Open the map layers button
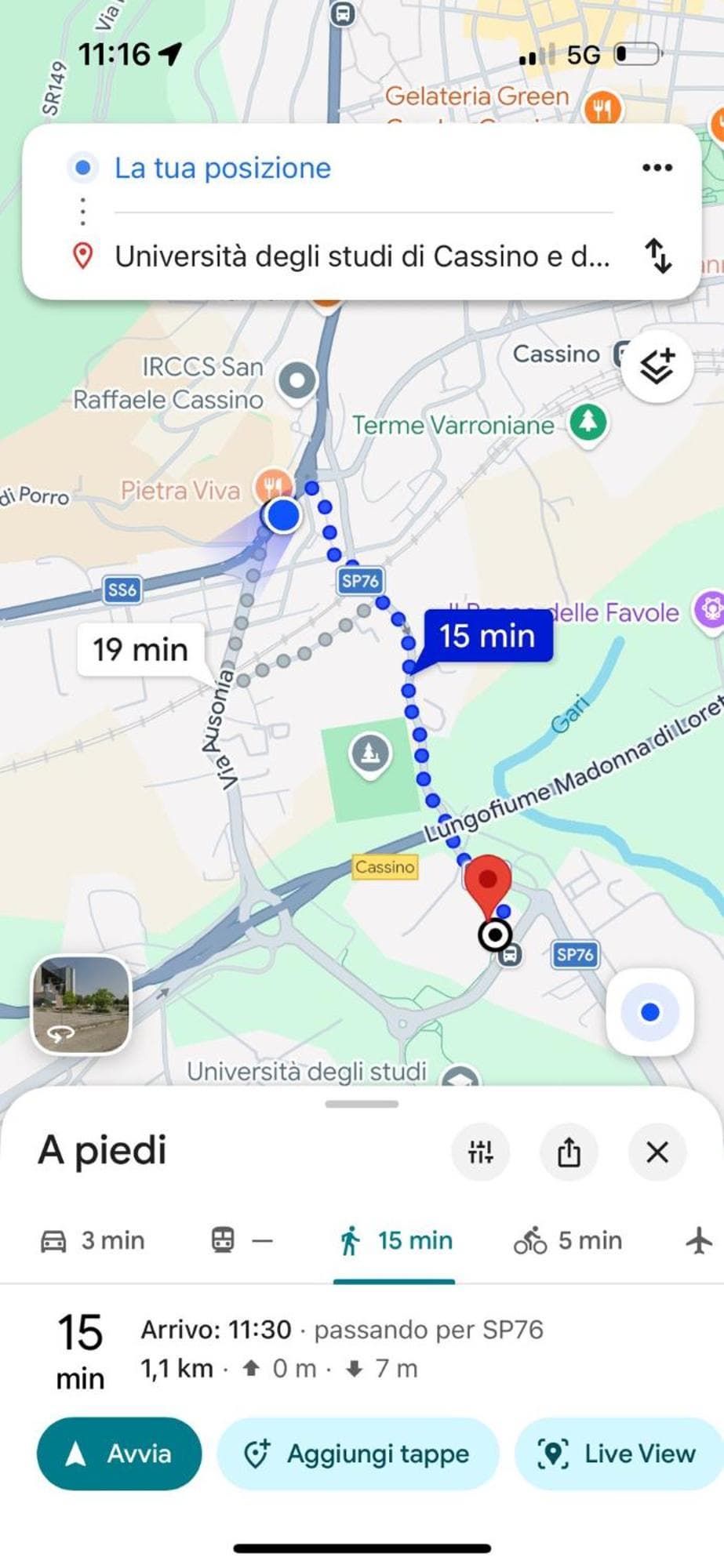 [x=657, y=367]
